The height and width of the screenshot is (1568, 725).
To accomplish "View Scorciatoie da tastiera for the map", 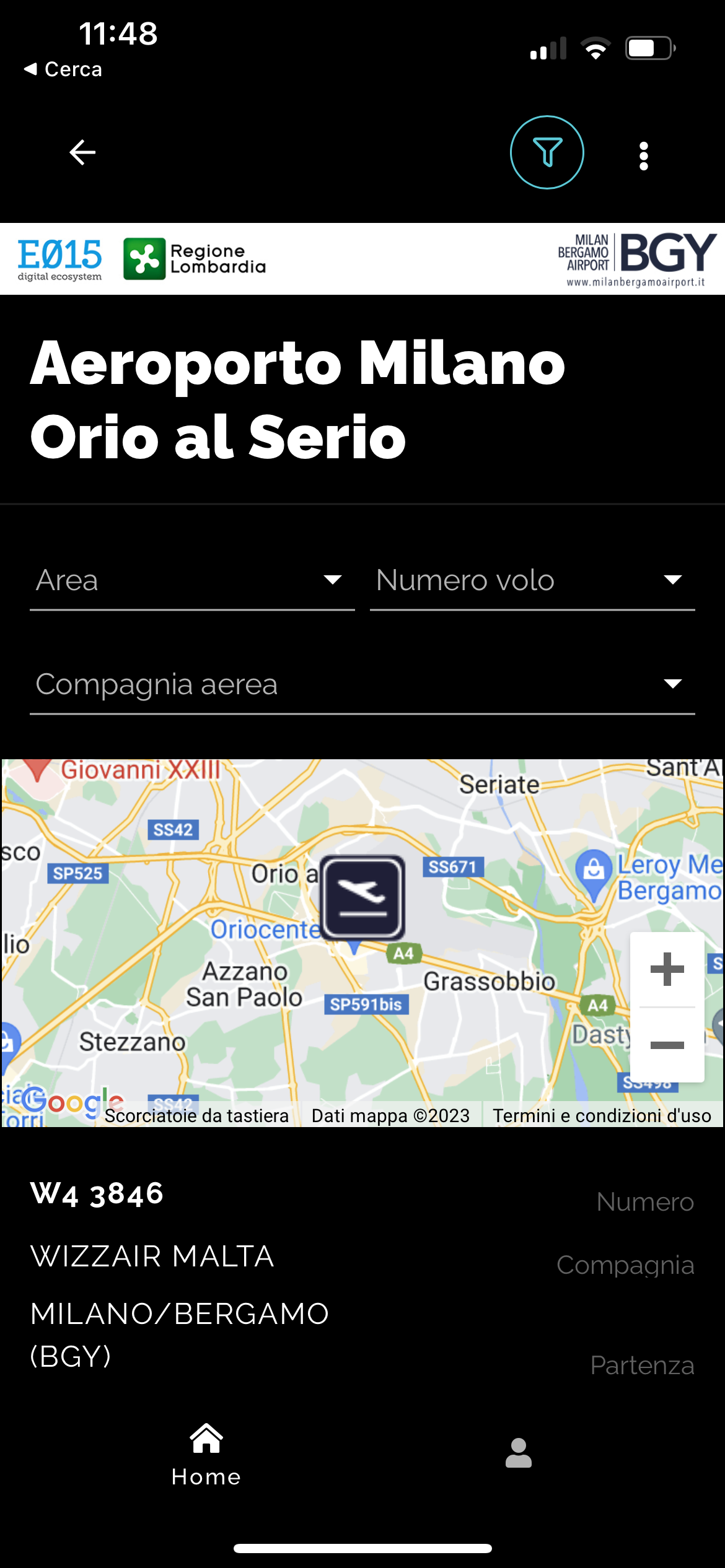I will 196,1115.
